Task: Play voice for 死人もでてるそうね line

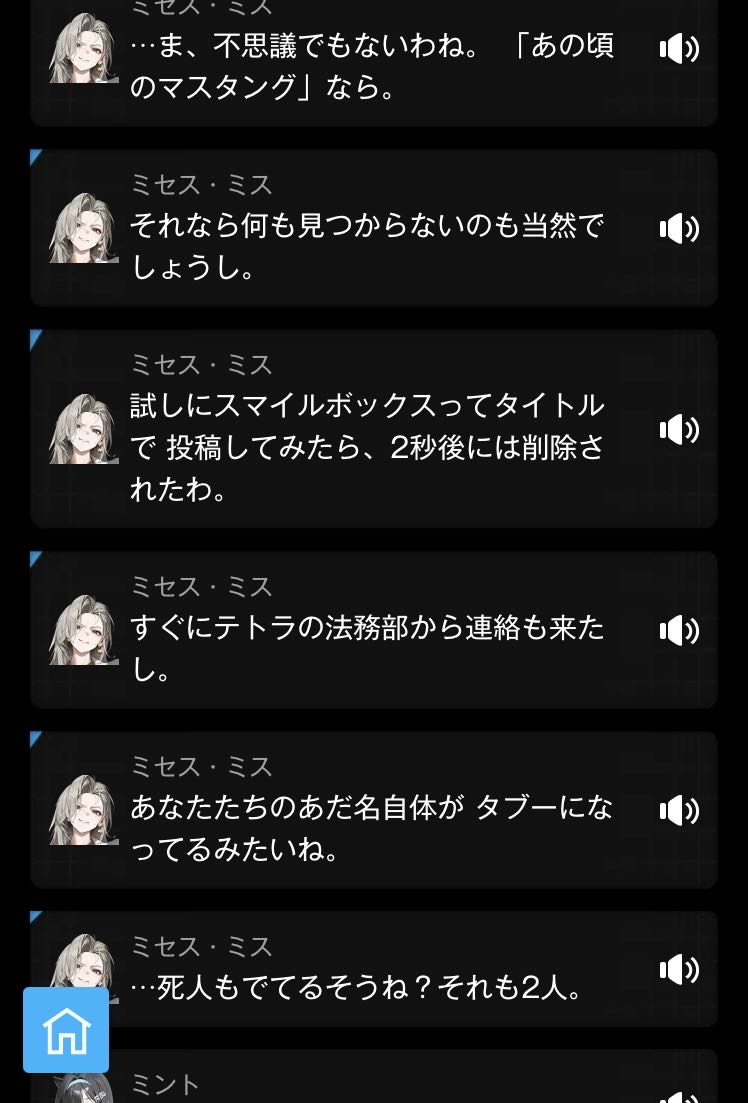Action: pyautogui.click(x=679, y=969)
